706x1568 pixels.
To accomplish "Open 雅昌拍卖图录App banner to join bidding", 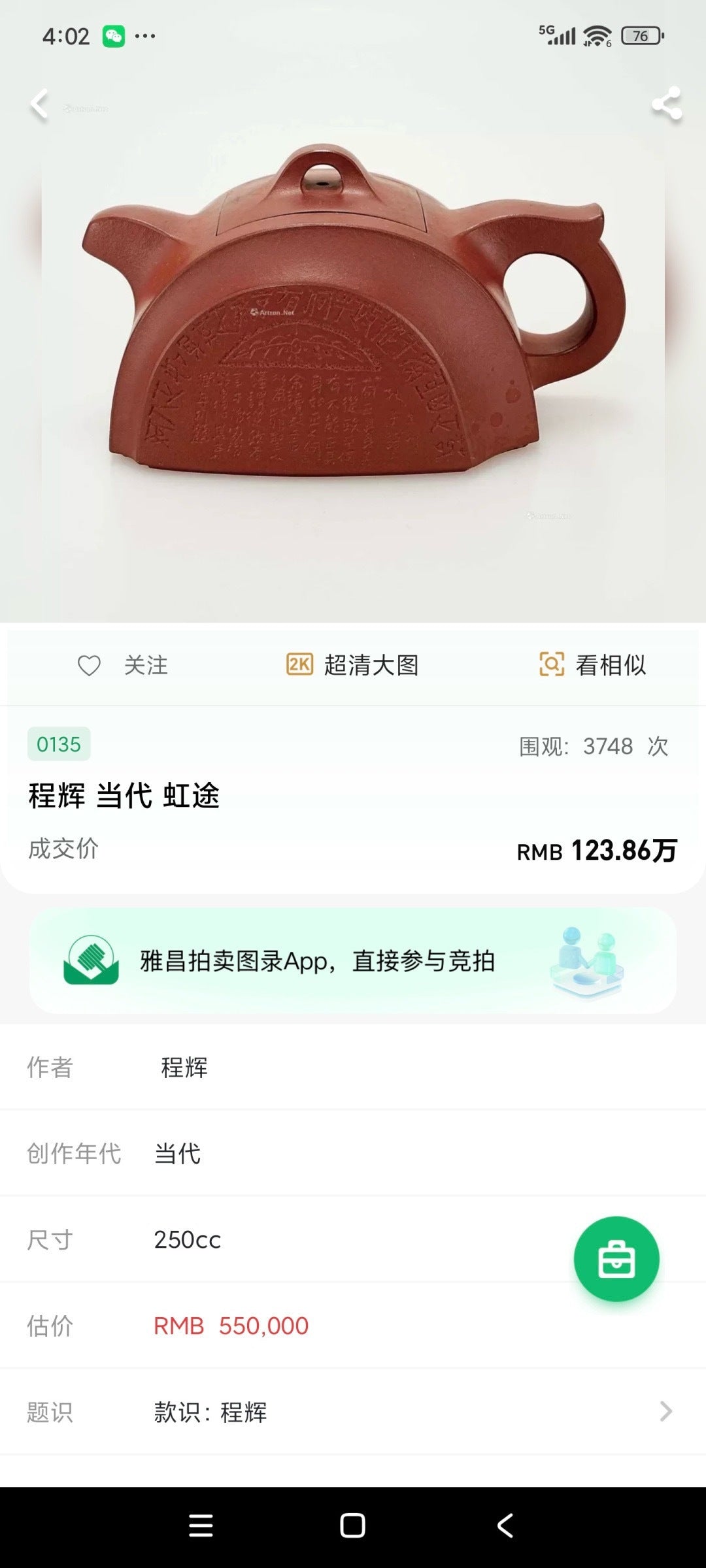I will [319, 959].
